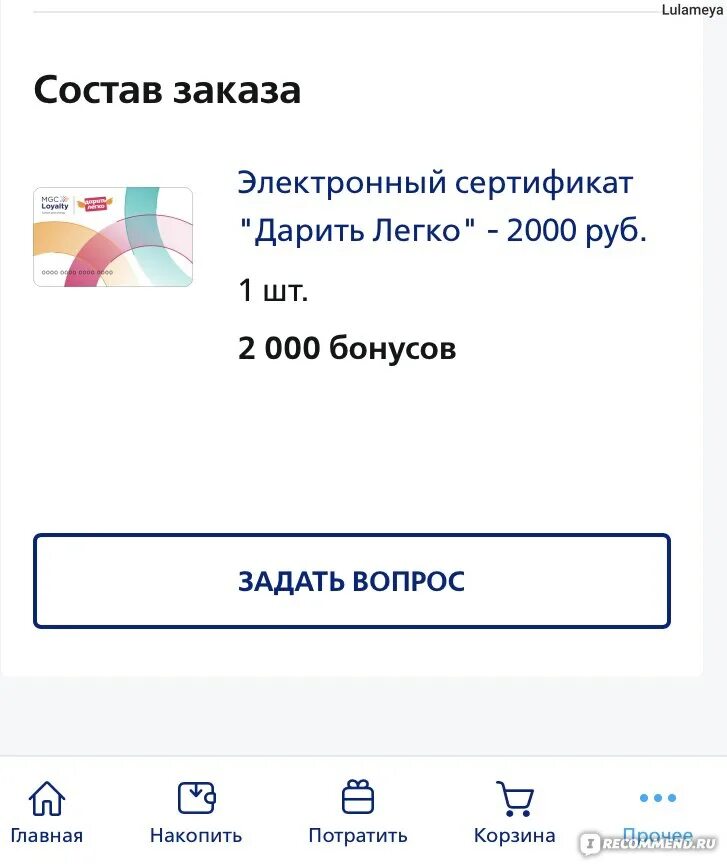Open the Потратить tab

coord(357,813)
